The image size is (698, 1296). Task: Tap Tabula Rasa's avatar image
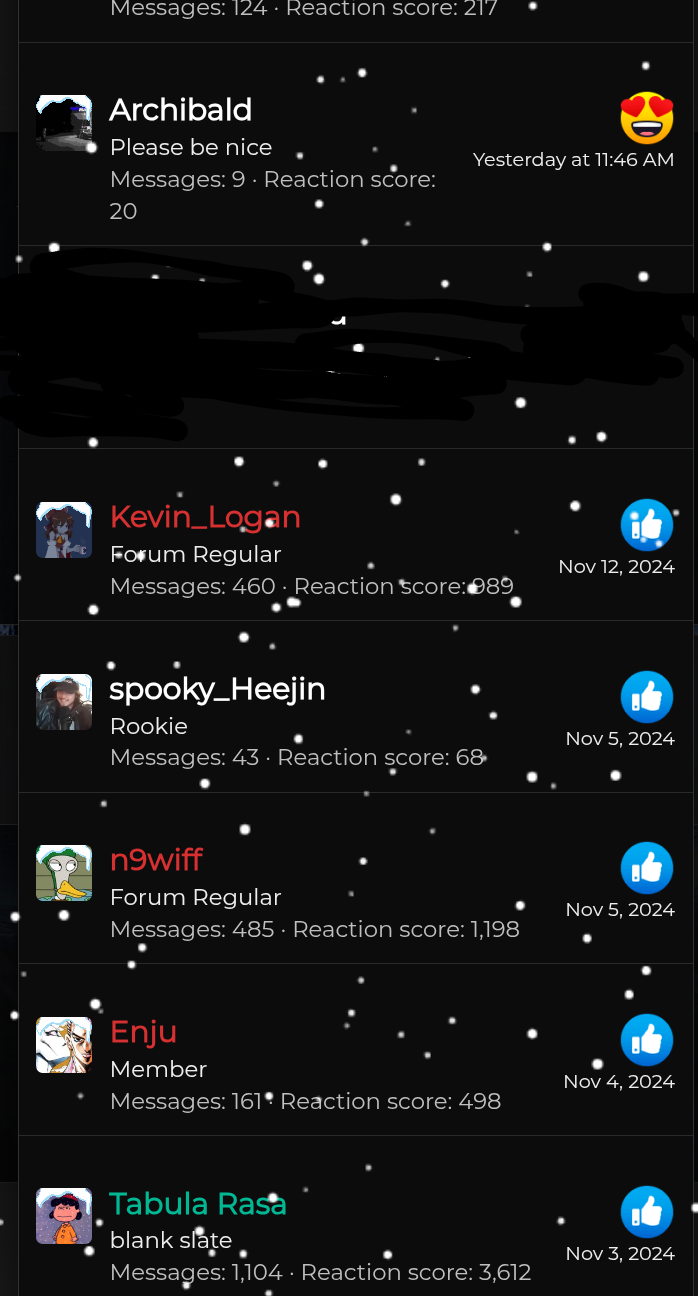point(64,1216)
